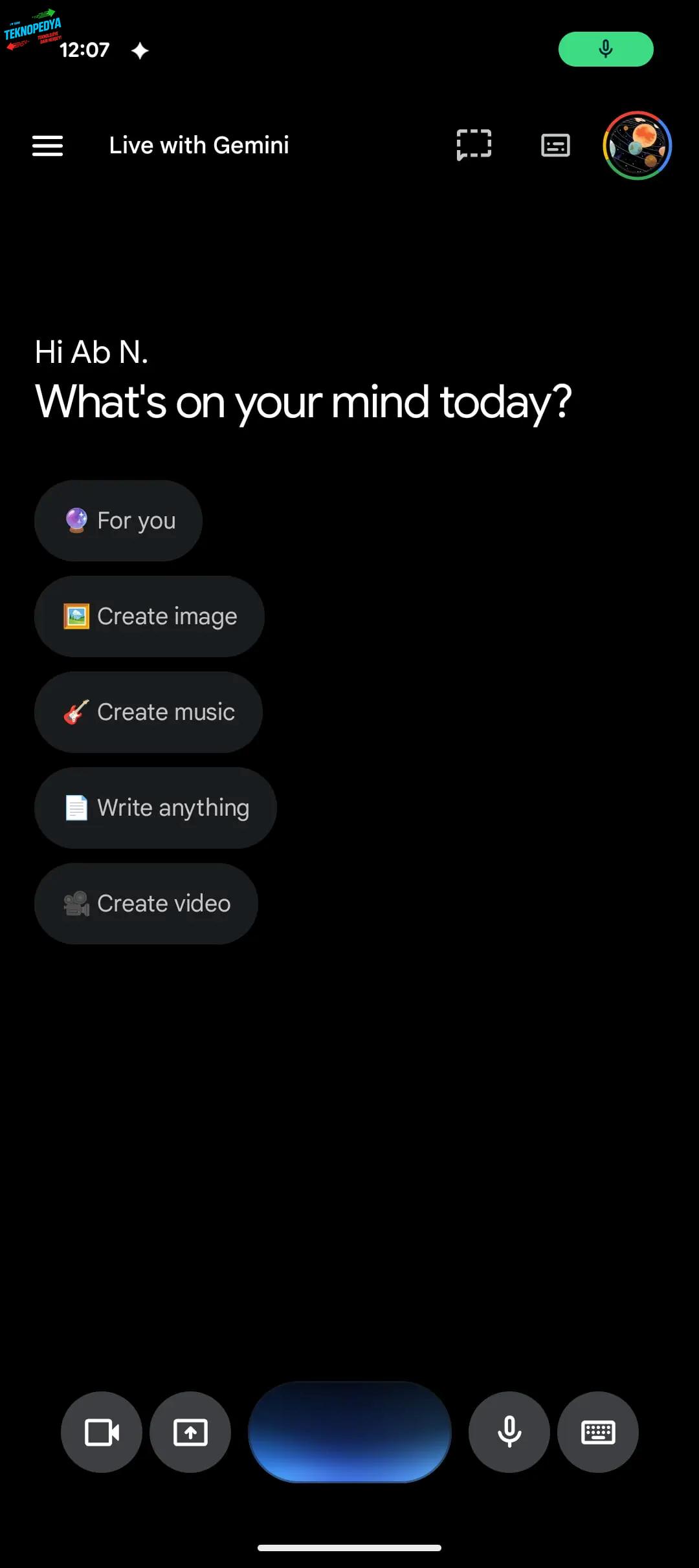The width and height of the screenshot is (699, 1568).
Task: Share your screen with Gemini
Action: click(x=190, y=1432)
